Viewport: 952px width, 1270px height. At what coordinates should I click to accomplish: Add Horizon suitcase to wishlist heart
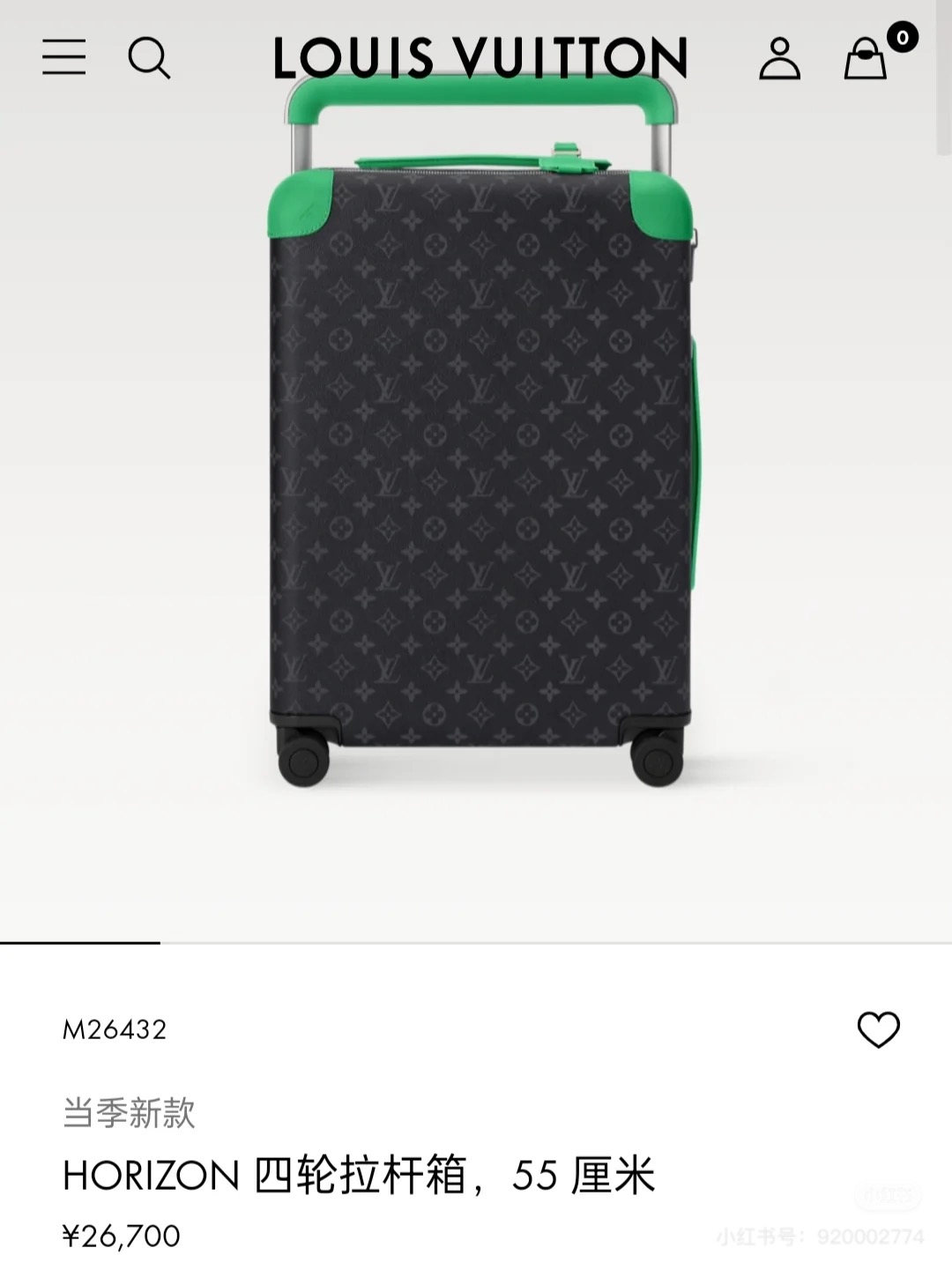(878, 1029)
